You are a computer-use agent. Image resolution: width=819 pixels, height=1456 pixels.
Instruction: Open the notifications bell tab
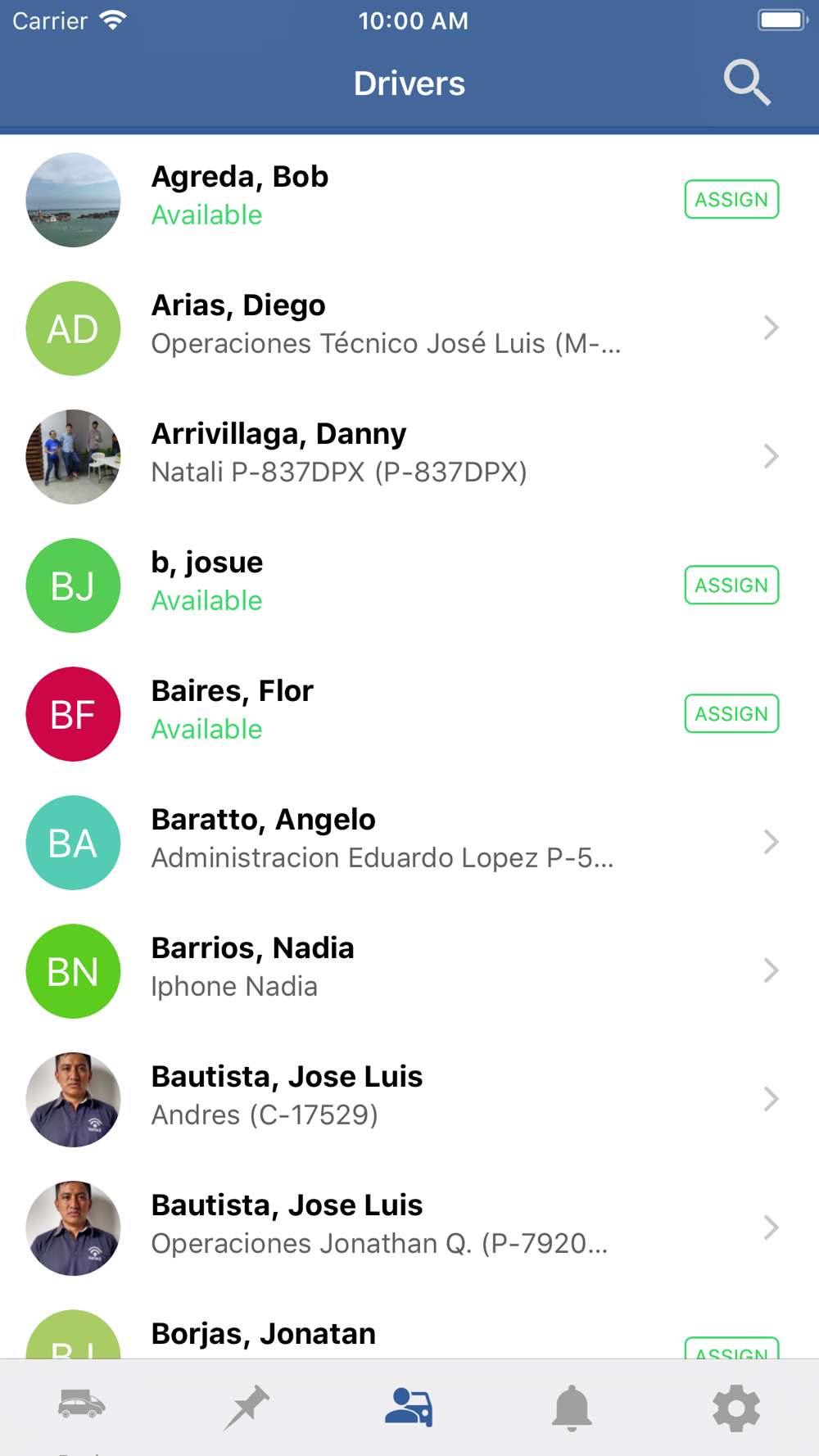tap(572, 1407)
